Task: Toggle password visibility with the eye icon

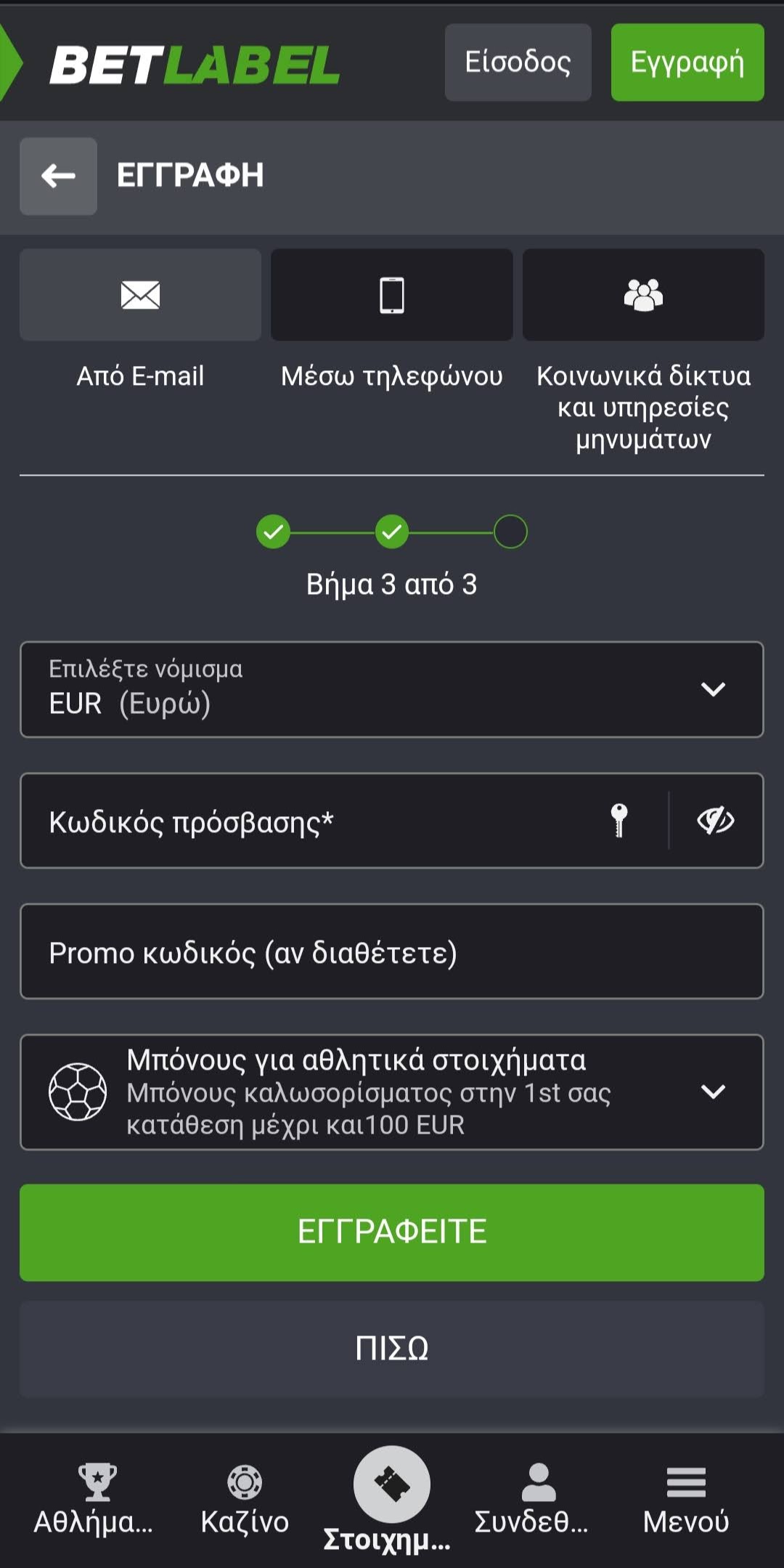Action: (x=716, y=821)
